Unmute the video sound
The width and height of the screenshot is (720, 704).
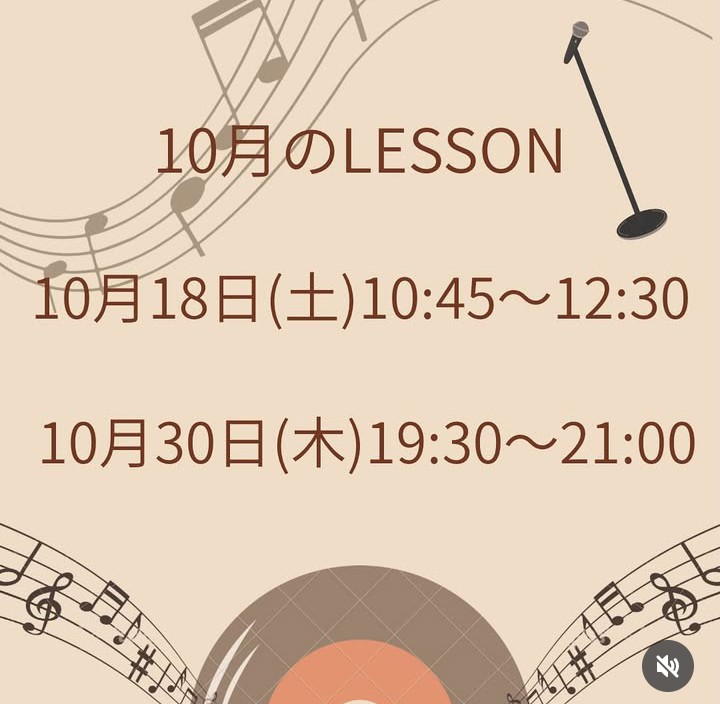pyautogui.click(x=668, y=665)
